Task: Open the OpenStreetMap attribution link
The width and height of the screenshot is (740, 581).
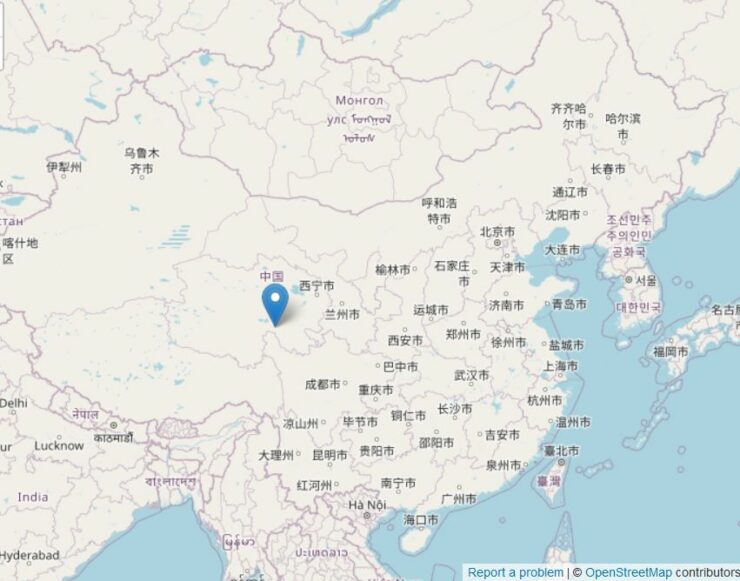Action: coord(628,572)
